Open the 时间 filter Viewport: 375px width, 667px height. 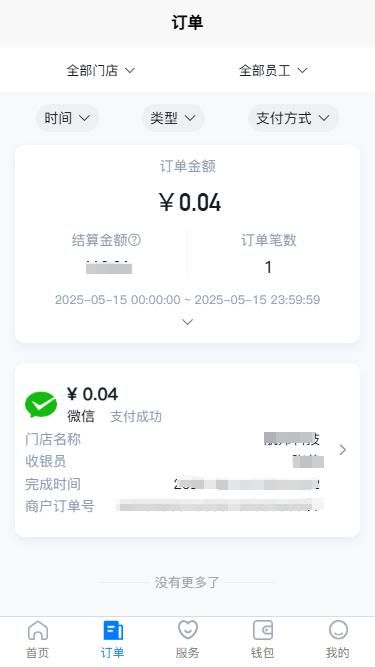coord(67,118)
